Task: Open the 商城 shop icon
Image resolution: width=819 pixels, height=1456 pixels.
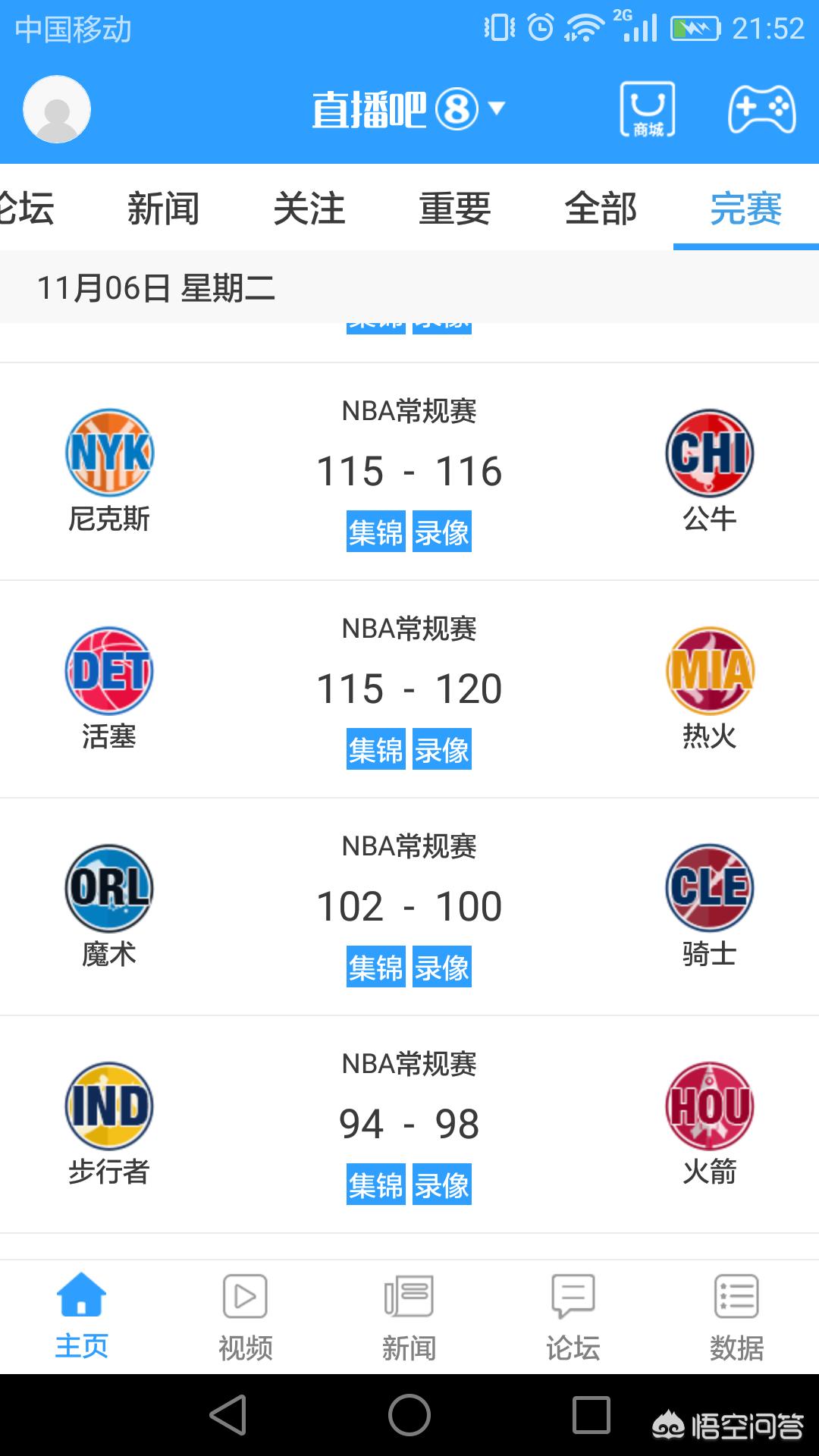Action: (648, 109)
